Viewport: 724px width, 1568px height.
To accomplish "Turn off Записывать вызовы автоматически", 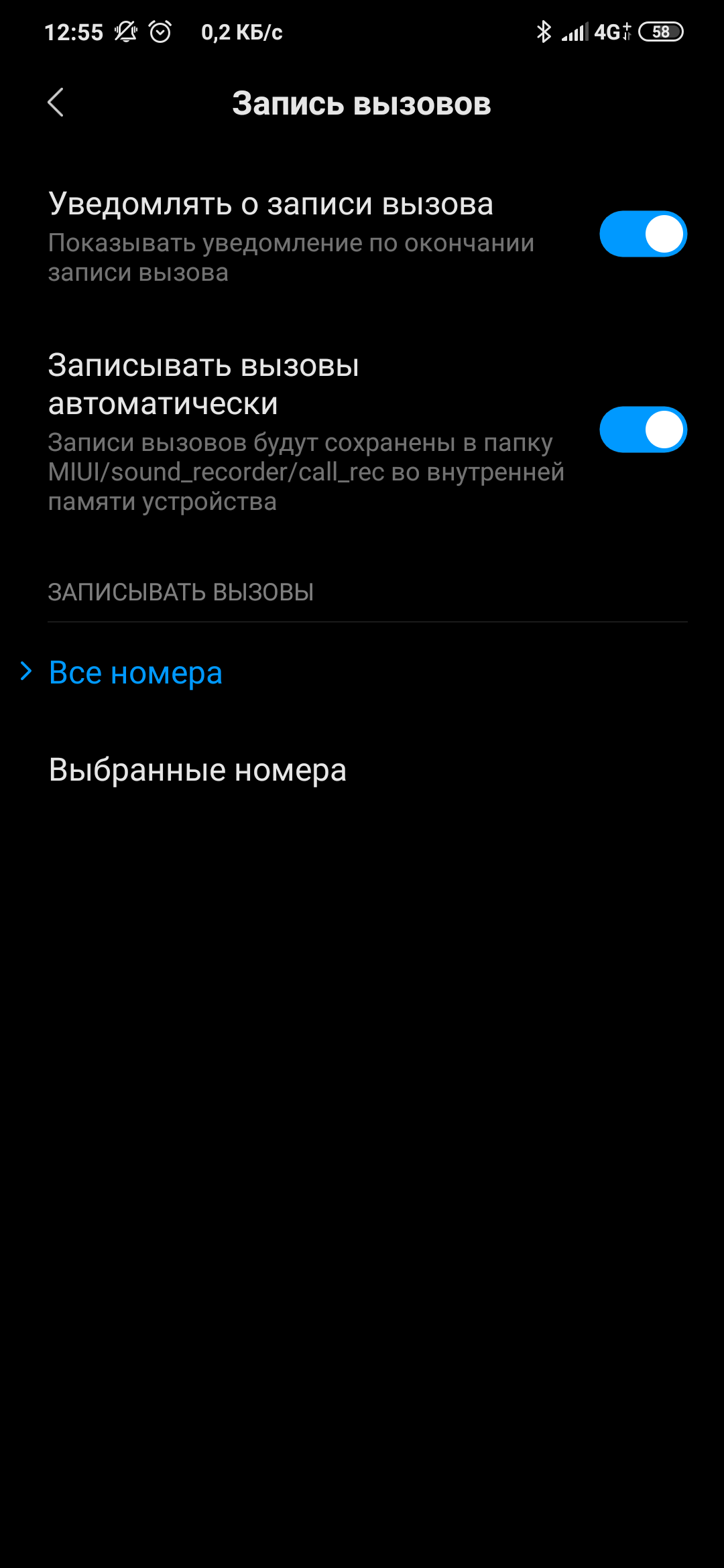I will pyautogui.click(x=642, y=430).
